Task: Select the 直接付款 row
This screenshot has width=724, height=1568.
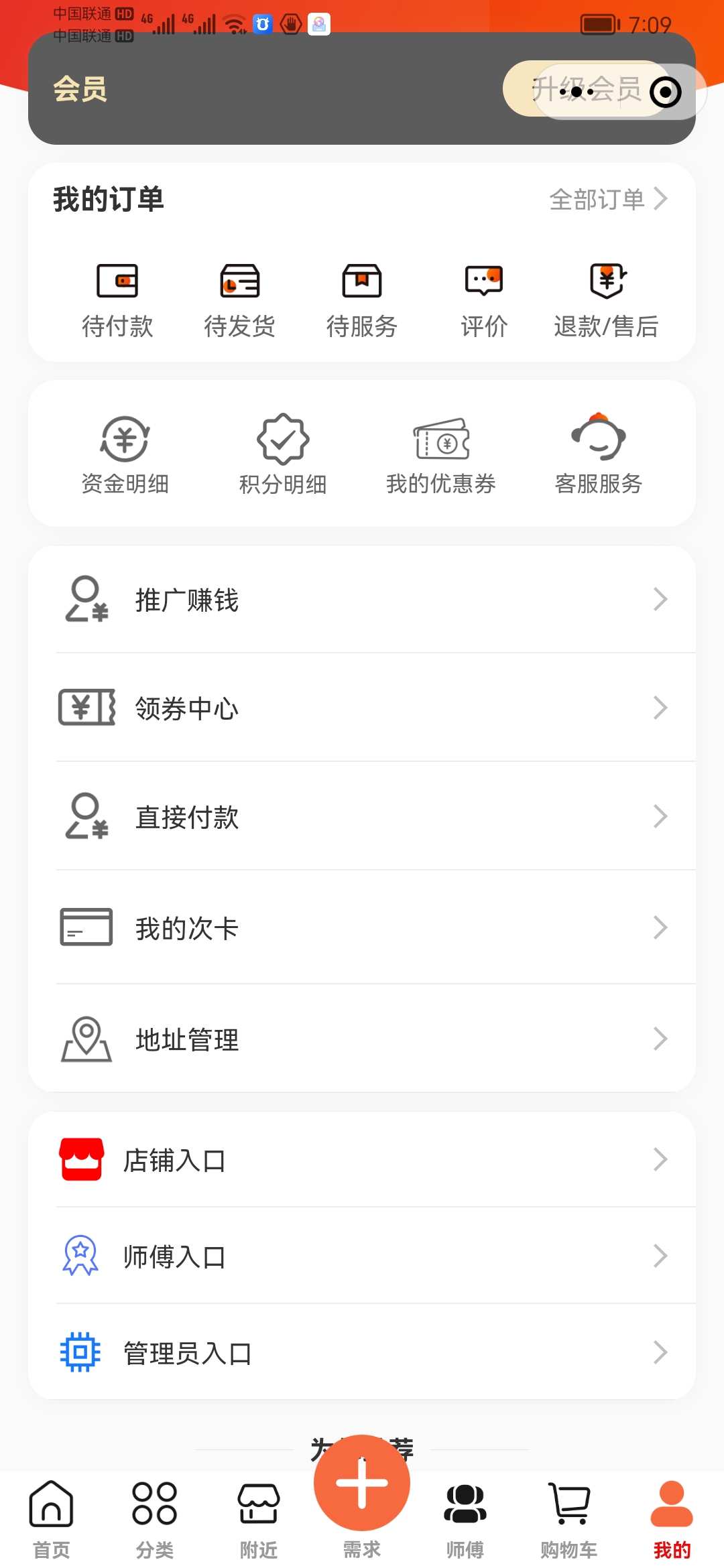Action: click(362, 817)
